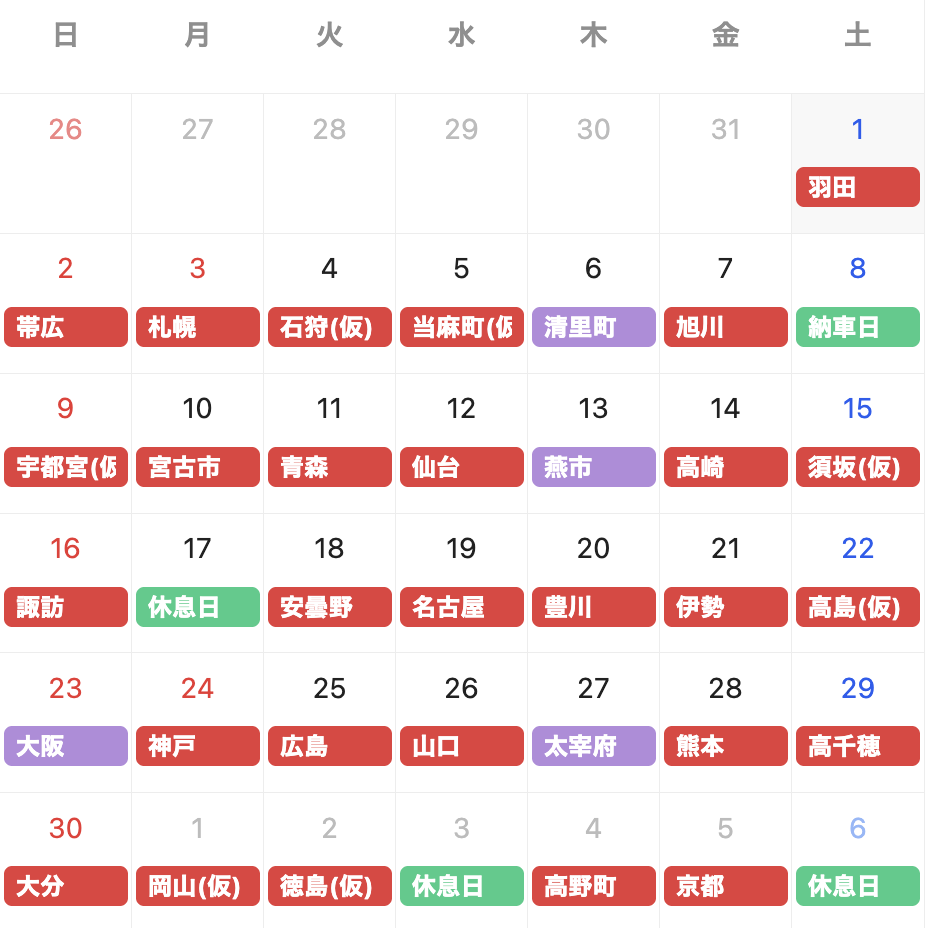Screen dimensions: 930x928
Task: View the 燕市 event
Action: pyautogui.click(x=593, y=467)
